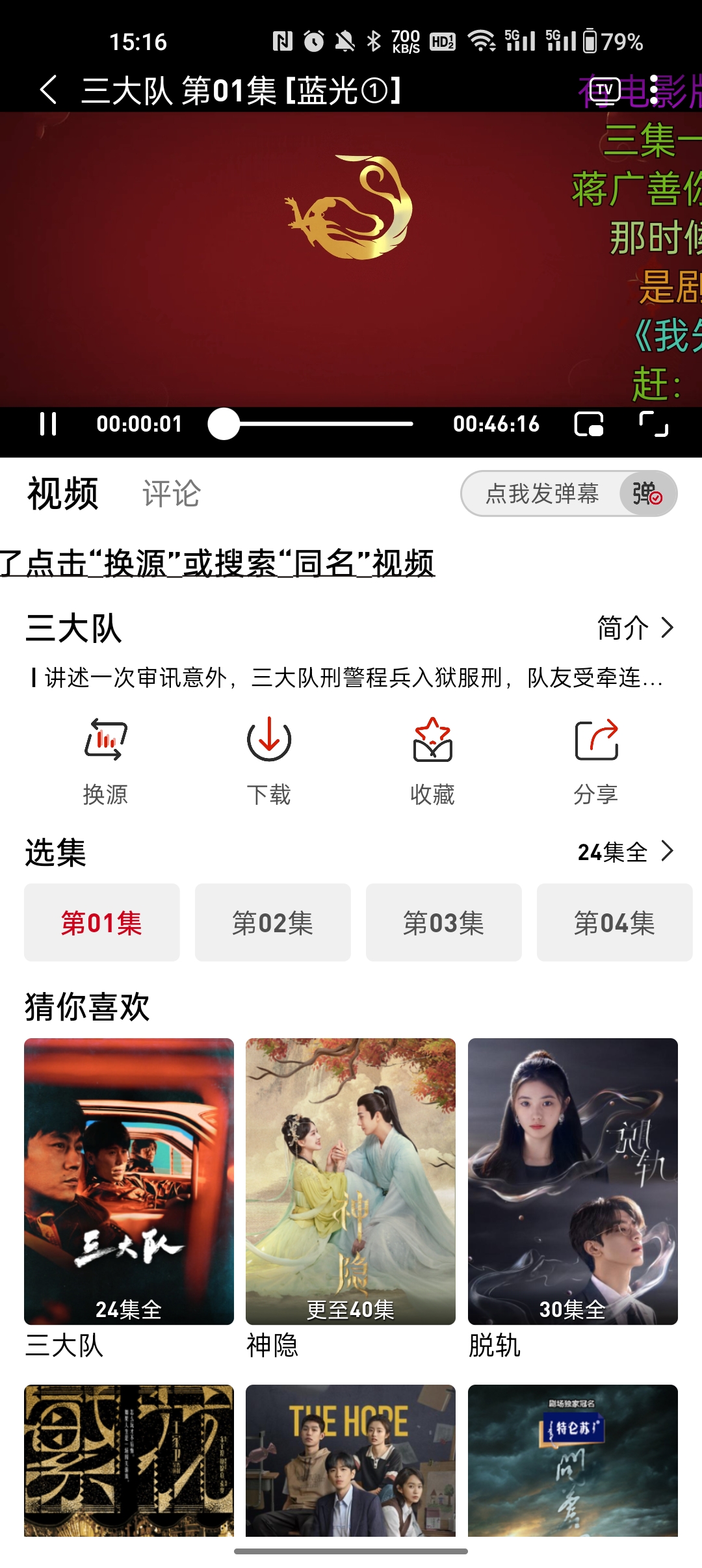The image size is (702, 1568).
Task: Toggle the 弹 danmaku switch
Action: tap(647, 494)
